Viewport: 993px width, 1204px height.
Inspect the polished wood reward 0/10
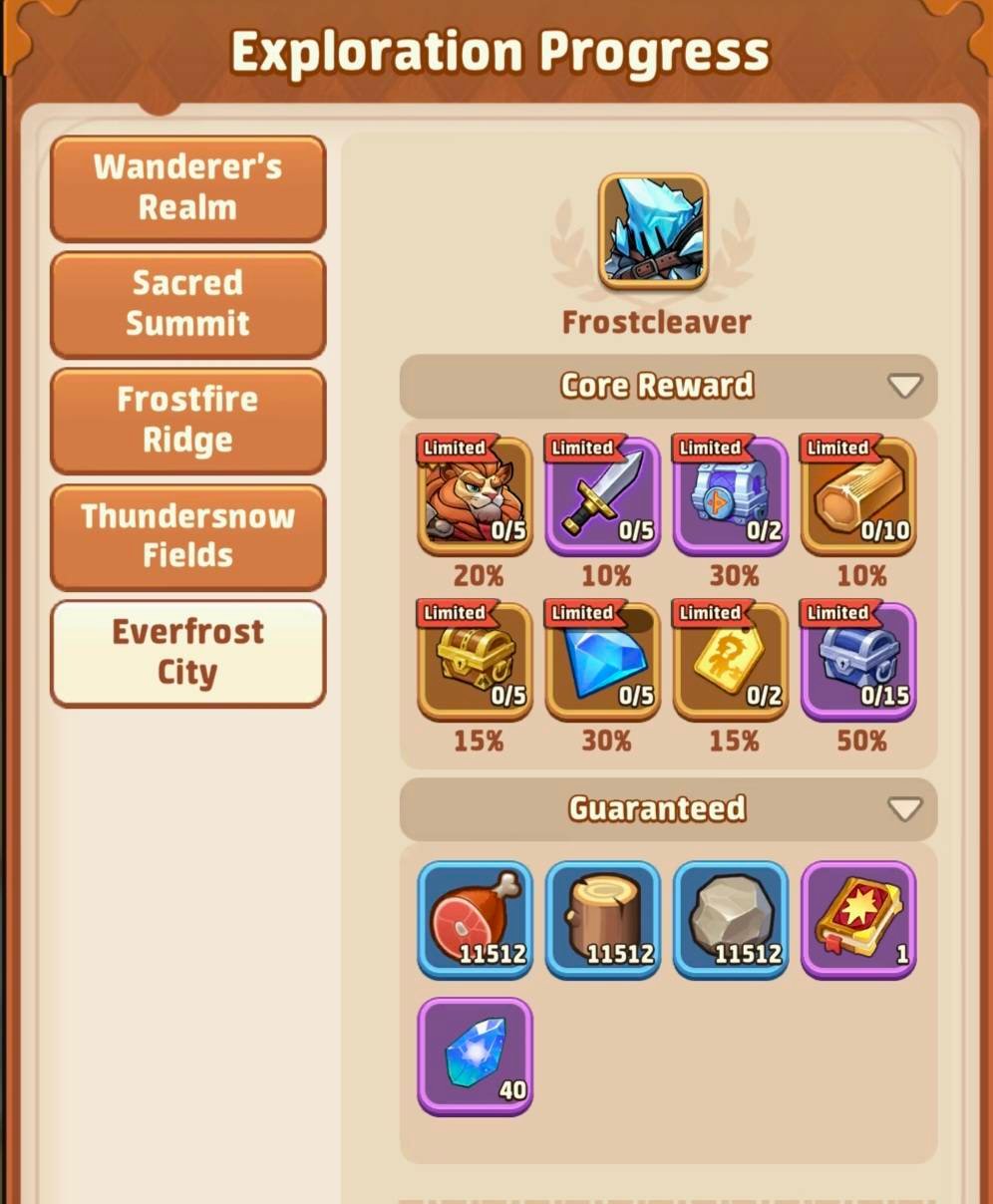[857, 495]
